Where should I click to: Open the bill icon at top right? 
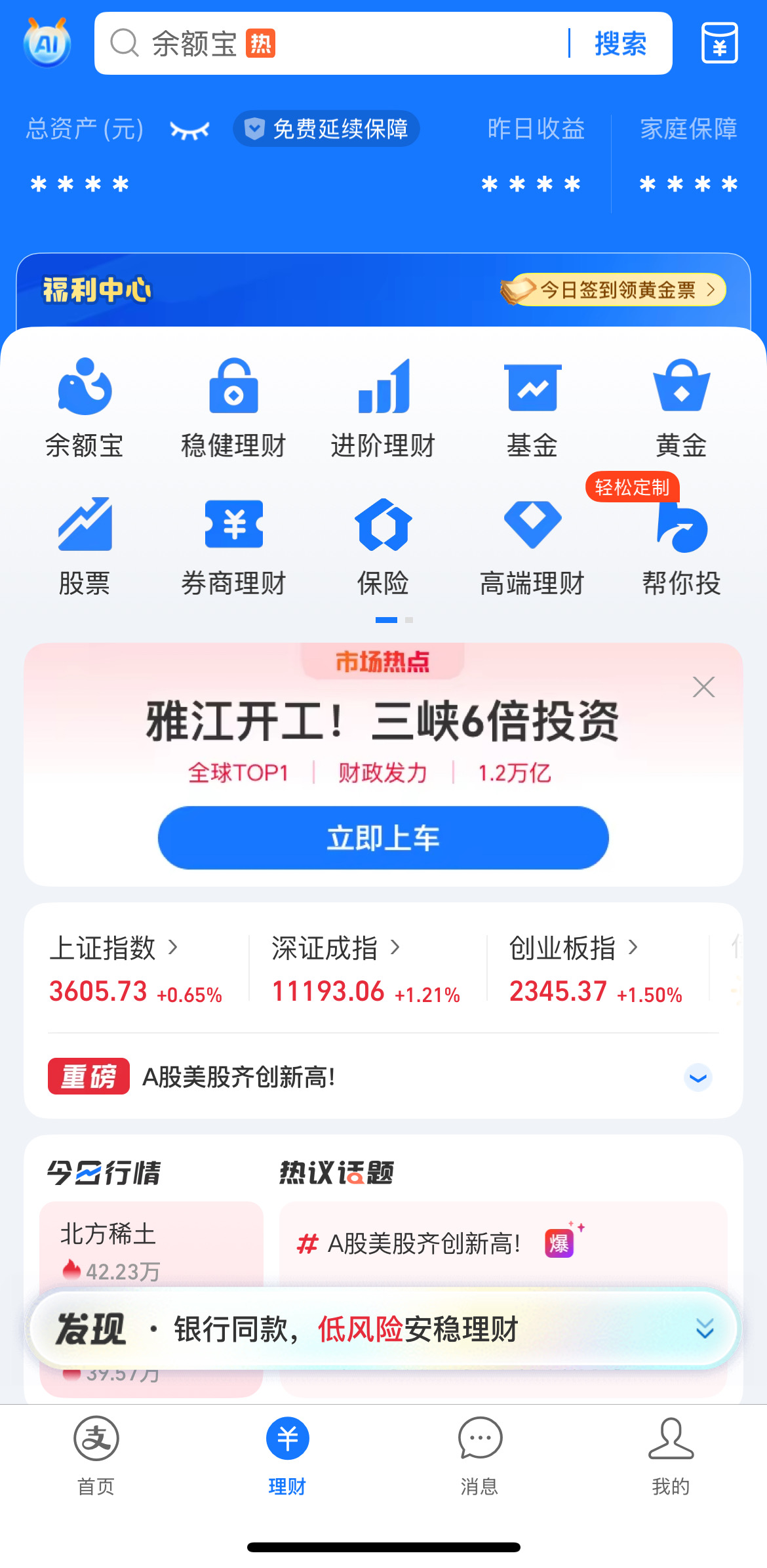[719, 43]
